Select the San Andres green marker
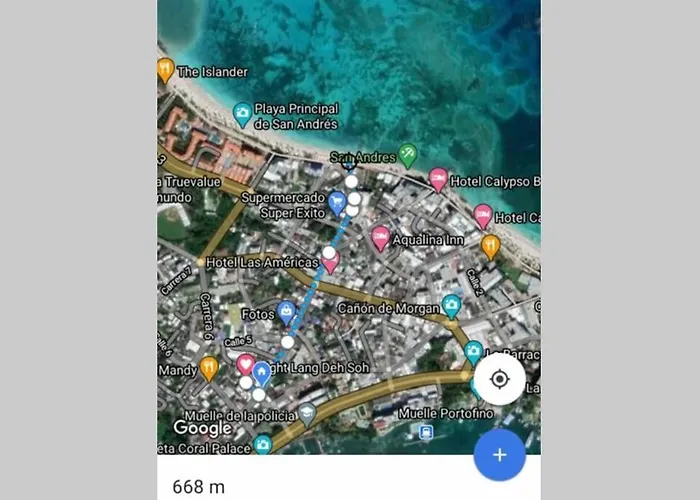The height and width of the screenshot is (500, 700). pyautogui.click(x=407, y=155)
